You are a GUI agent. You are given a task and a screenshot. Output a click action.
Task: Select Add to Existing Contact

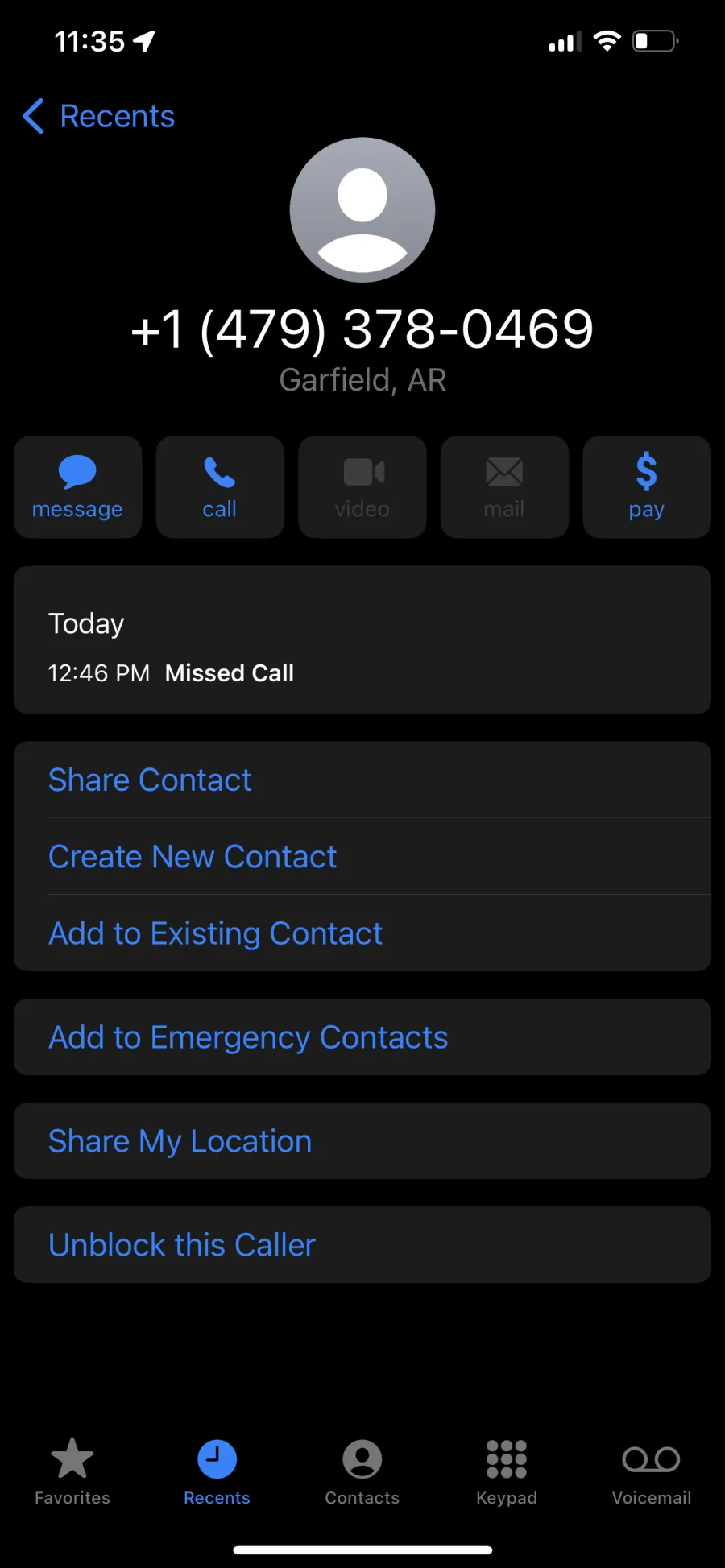point(362,933)
